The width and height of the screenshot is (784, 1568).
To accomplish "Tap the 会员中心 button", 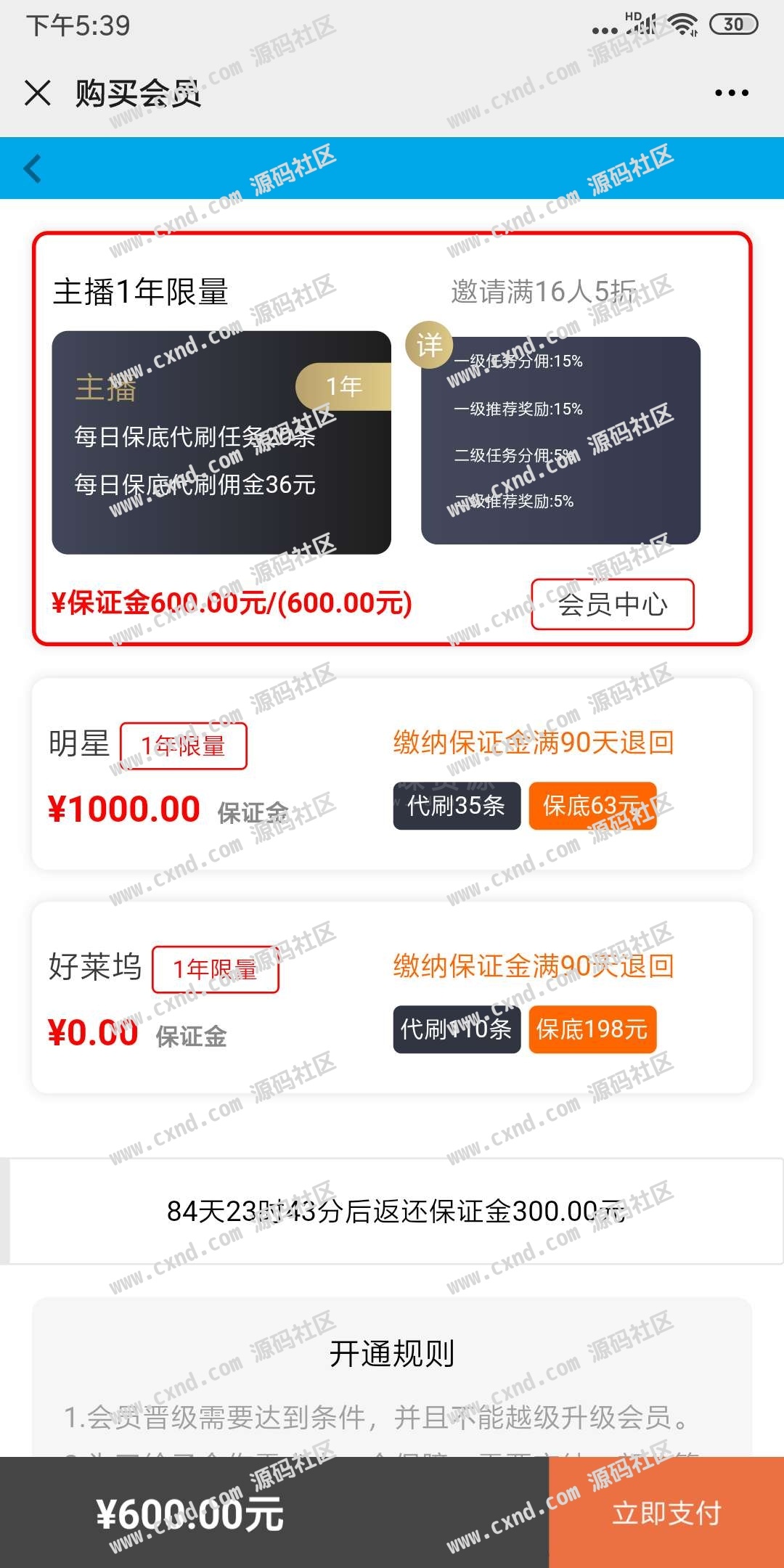I will click(x=612, y=604).
